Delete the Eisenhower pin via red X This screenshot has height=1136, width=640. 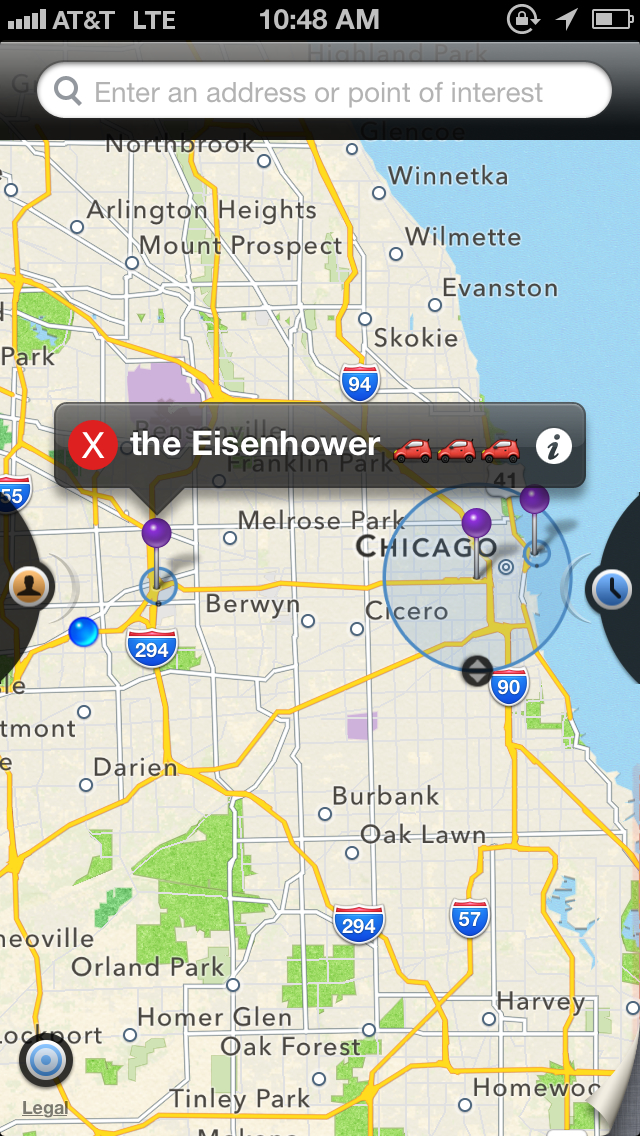point(93,445)
